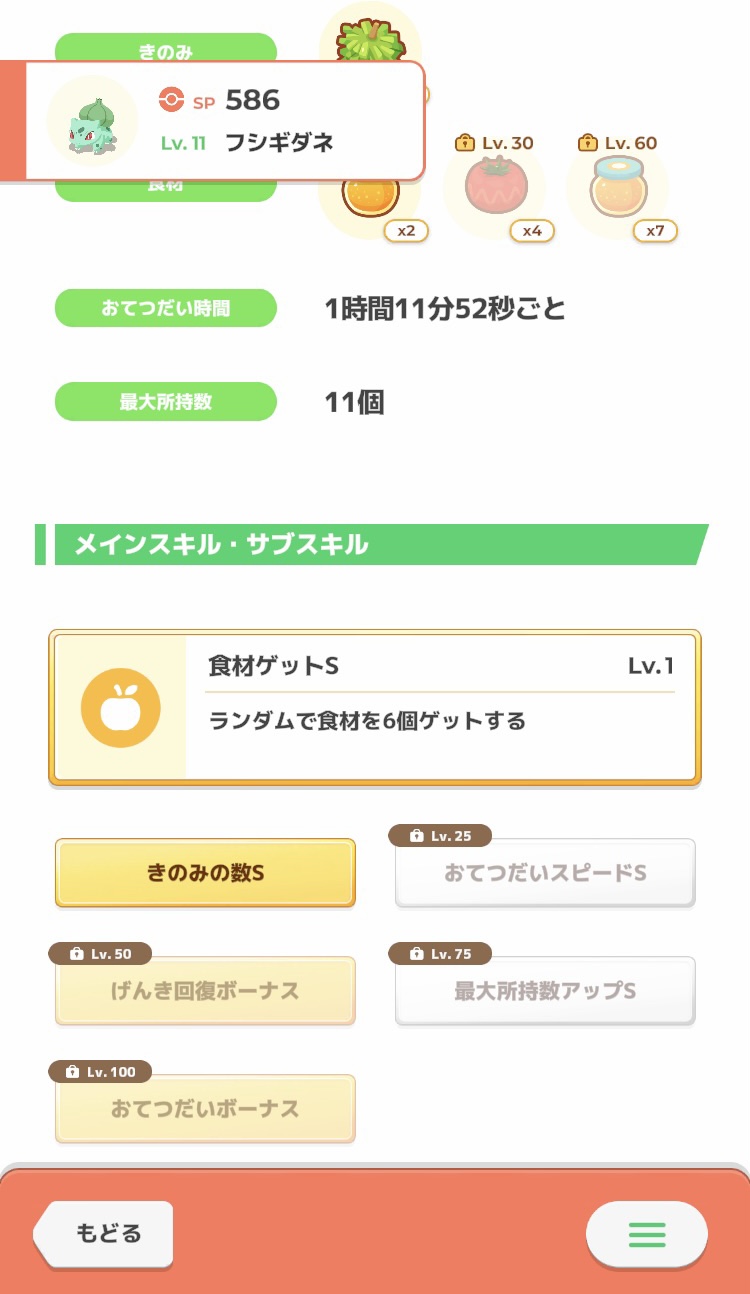Tap the もどる back button
Screen dimensions: 750x1294
(x=105, y=1233)
